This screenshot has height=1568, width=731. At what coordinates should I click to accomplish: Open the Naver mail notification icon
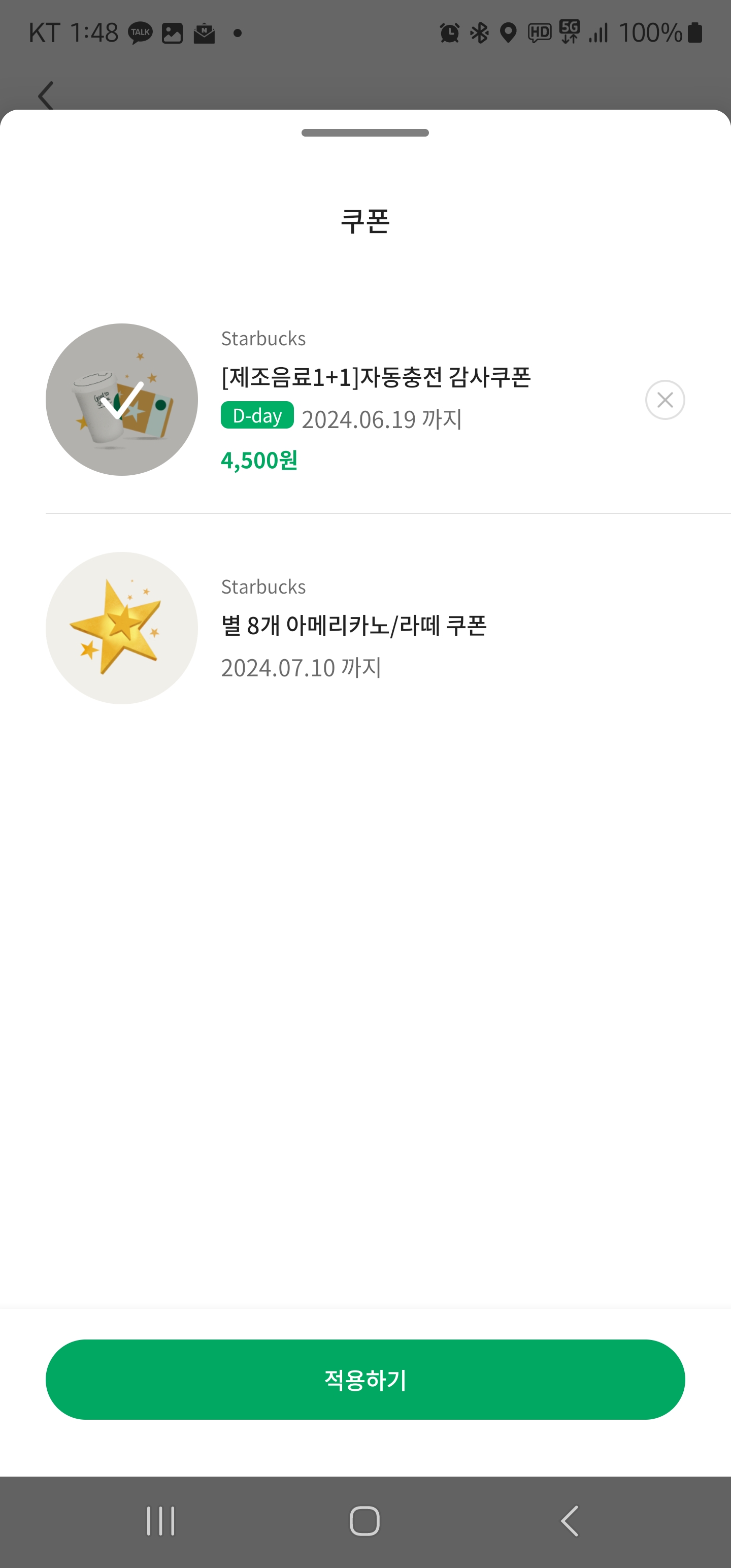[206, 33]
